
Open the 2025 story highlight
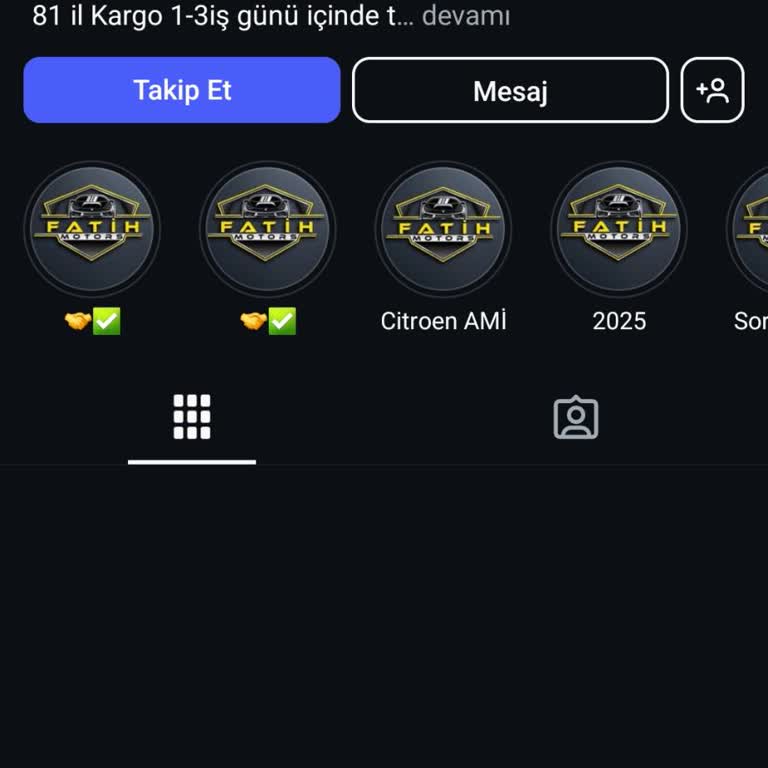[x=619, y=229]
